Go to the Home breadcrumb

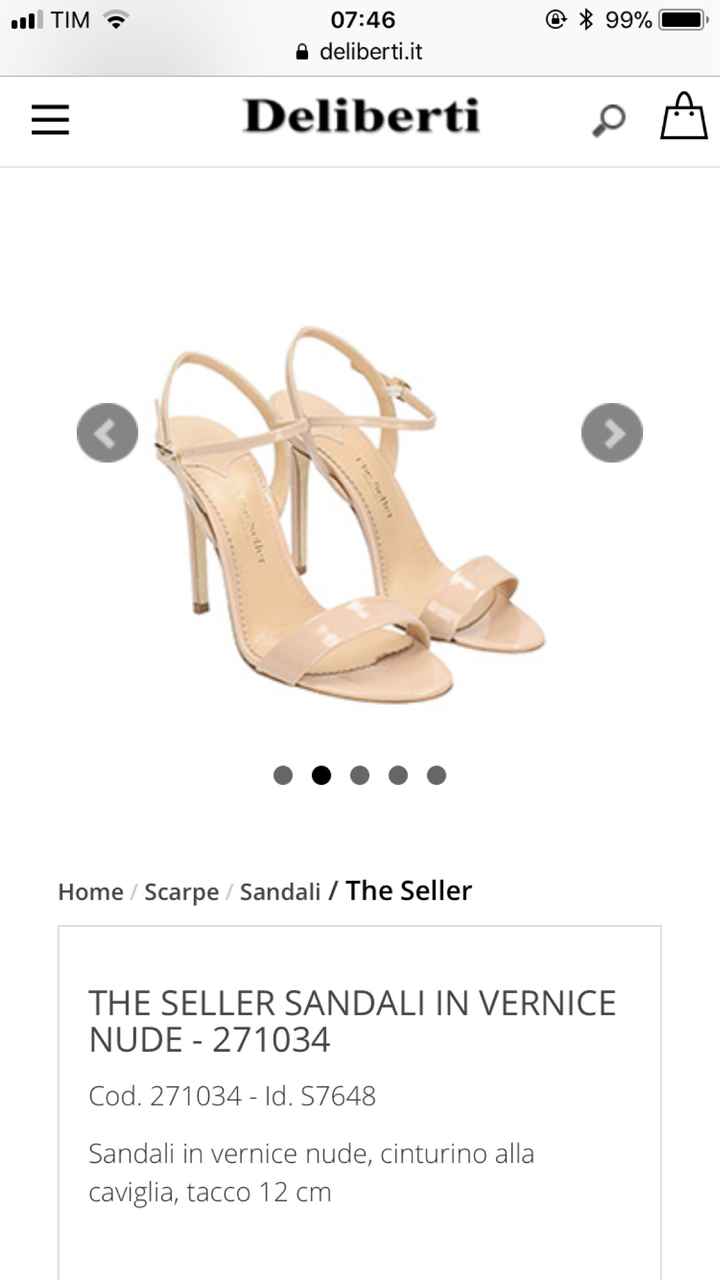click(x=90, y=892)
